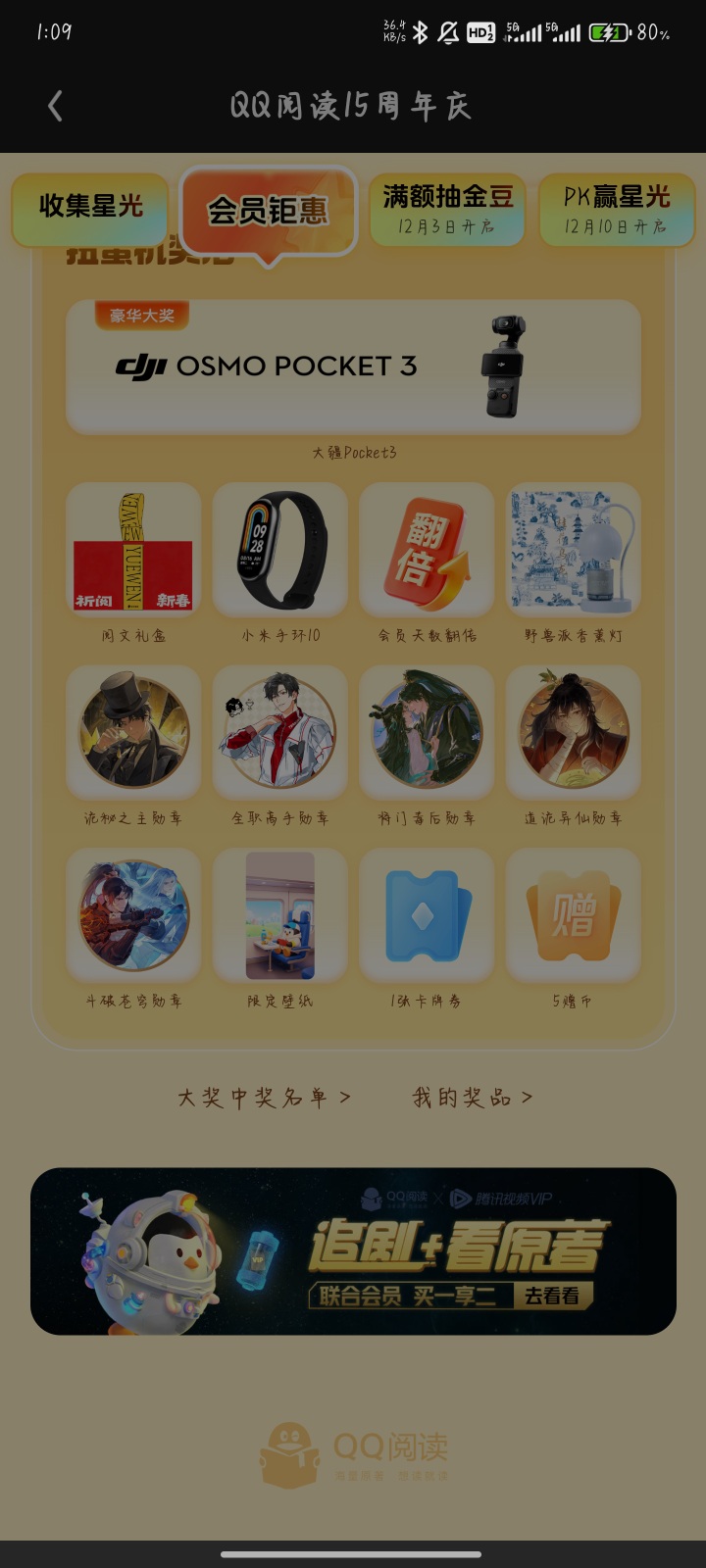Viewport: 706px width, 1568px height.
Task: Switch to the PK赢星光 tab
Action: [616, 209]
